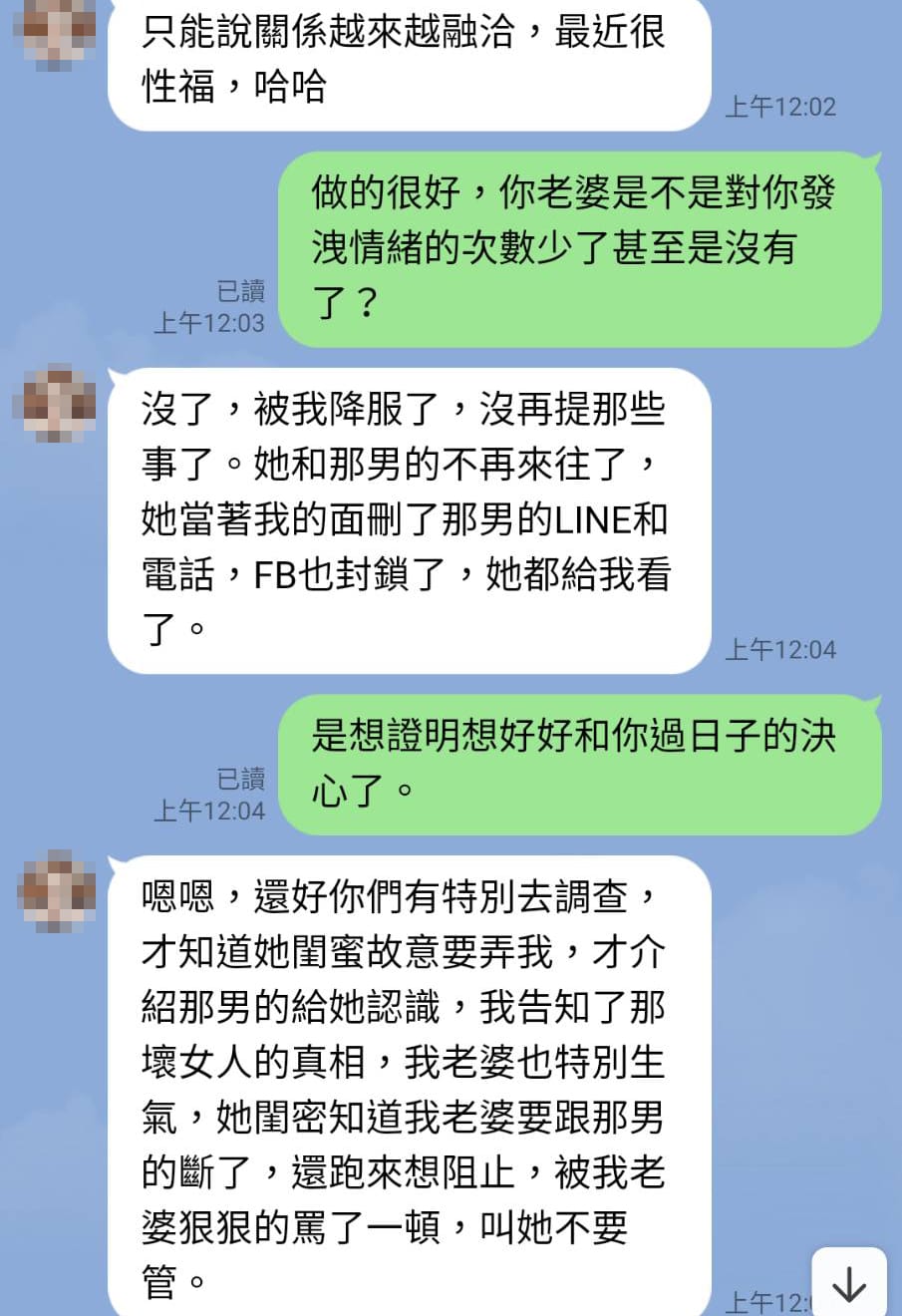This screenshot has height=1316, width=902.
Task: Open sender's avatar beside the 嗯嗯，還好你們 message
Action: coord(56,890)
